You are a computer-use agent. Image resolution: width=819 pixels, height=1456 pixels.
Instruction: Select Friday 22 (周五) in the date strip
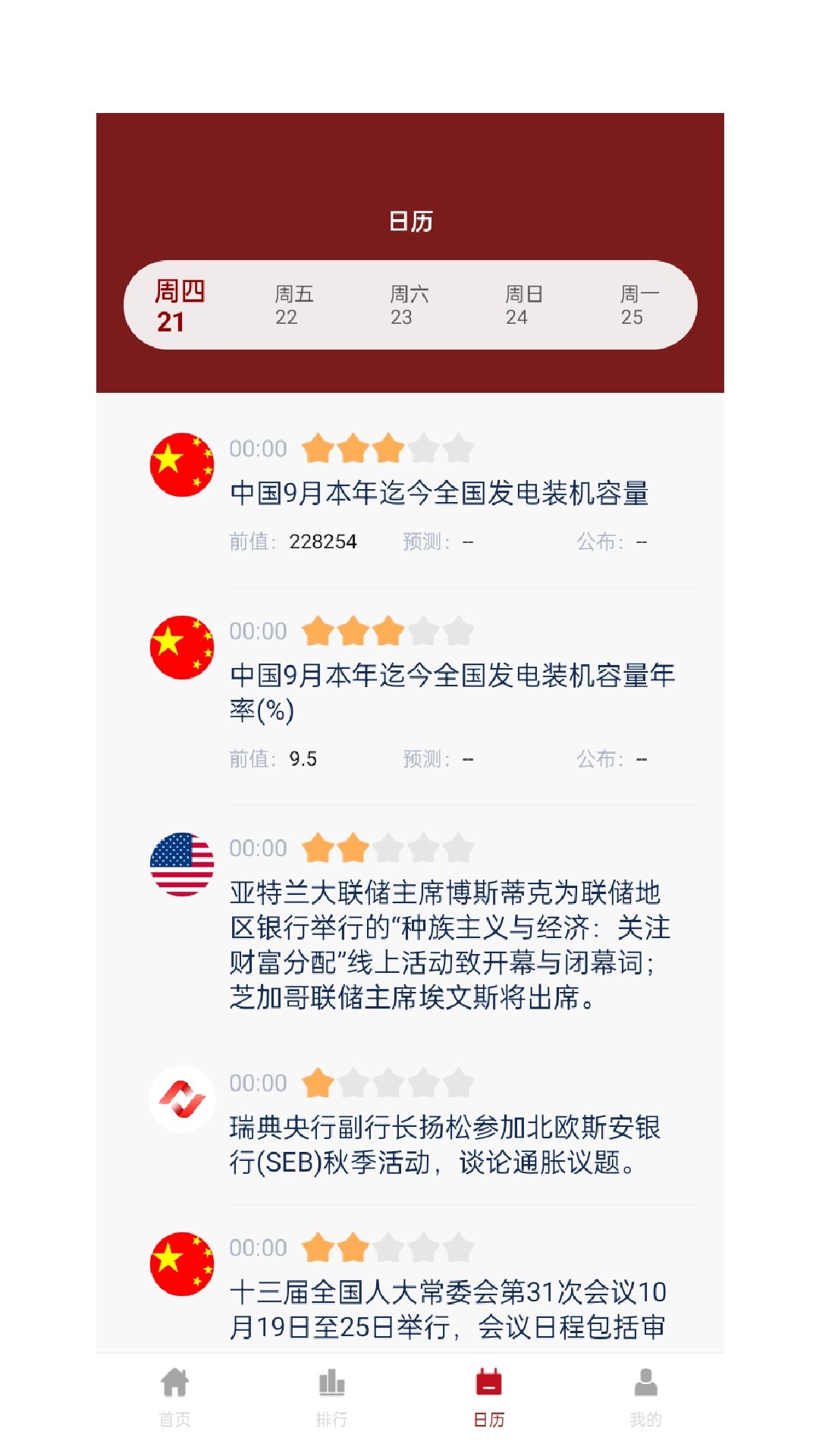point(294,305)
